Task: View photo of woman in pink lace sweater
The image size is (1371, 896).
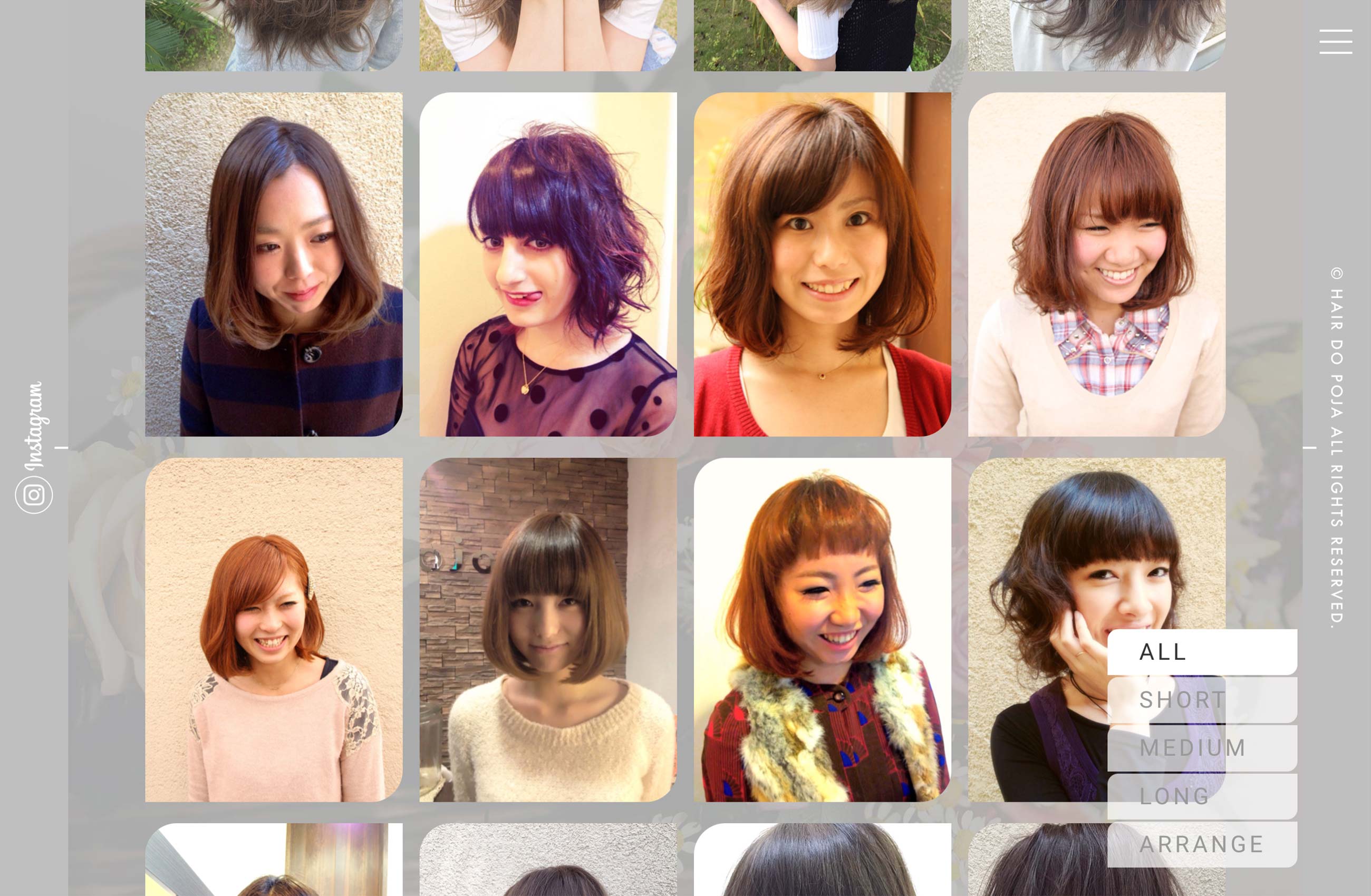Action: [274, 629]
